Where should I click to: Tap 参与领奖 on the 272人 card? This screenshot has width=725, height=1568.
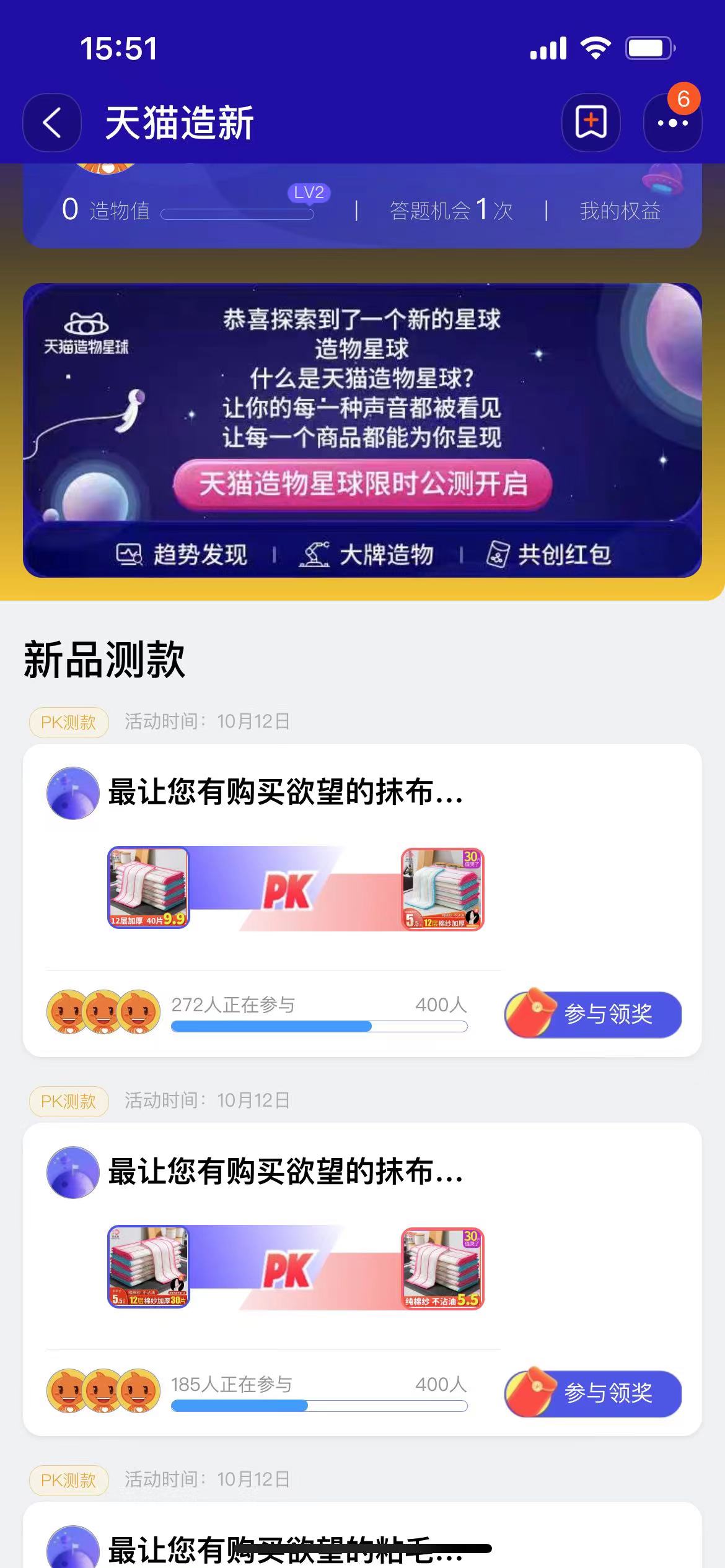coord(593,1014)
